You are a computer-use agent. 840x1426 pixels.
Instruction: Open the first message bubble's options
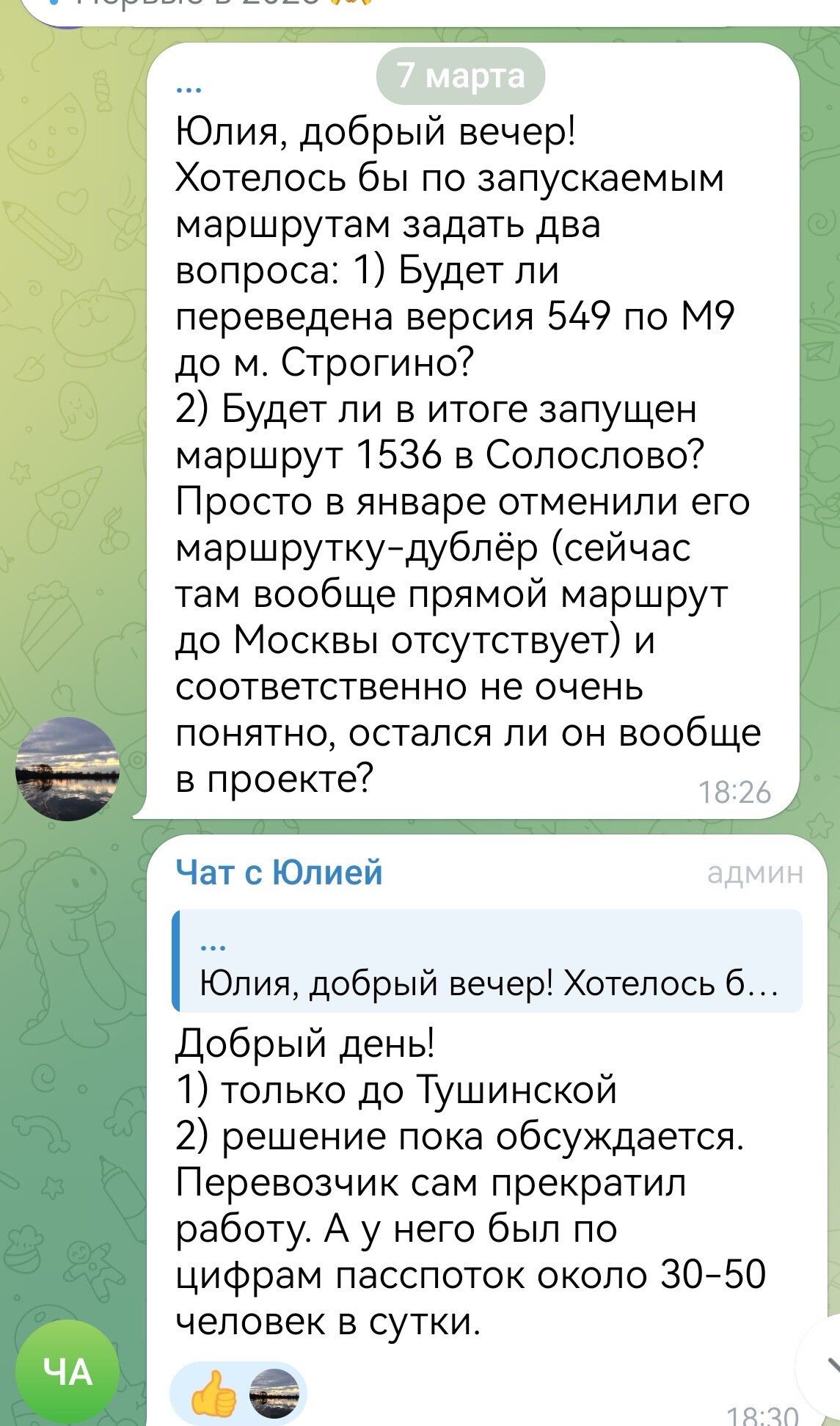[x=470, y=440]
